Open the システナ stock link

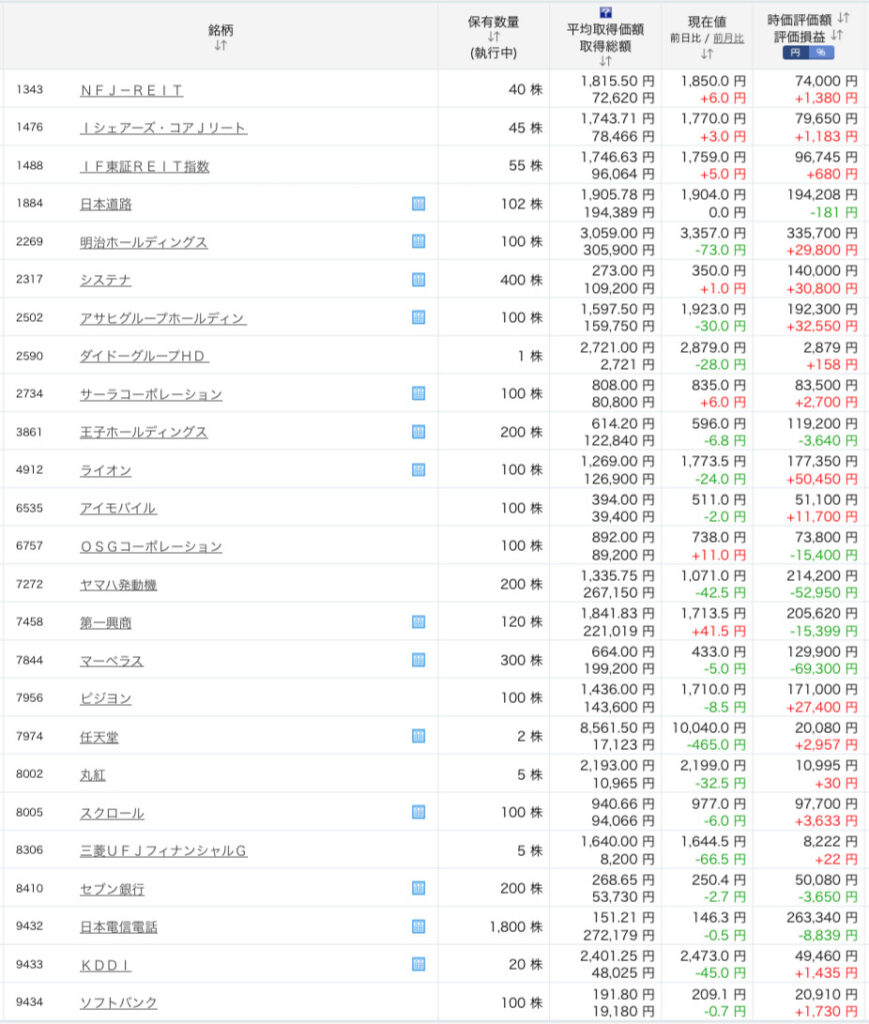click(x=105, y=280)
